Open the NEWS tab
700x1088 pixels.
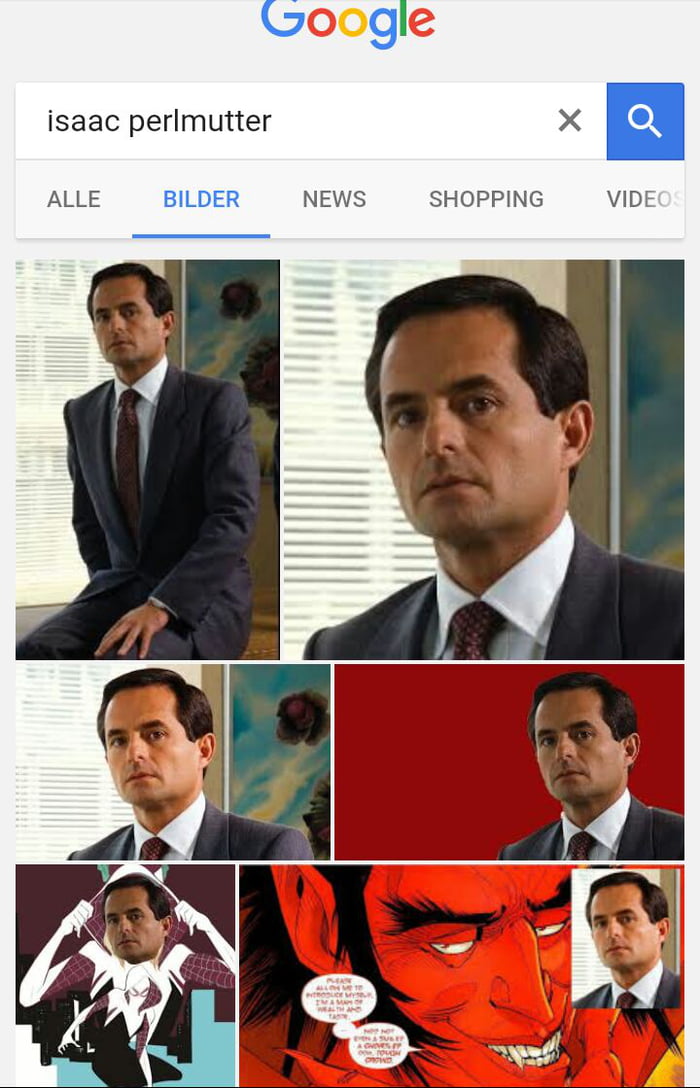pyautogui.click(x=334, y=199)
